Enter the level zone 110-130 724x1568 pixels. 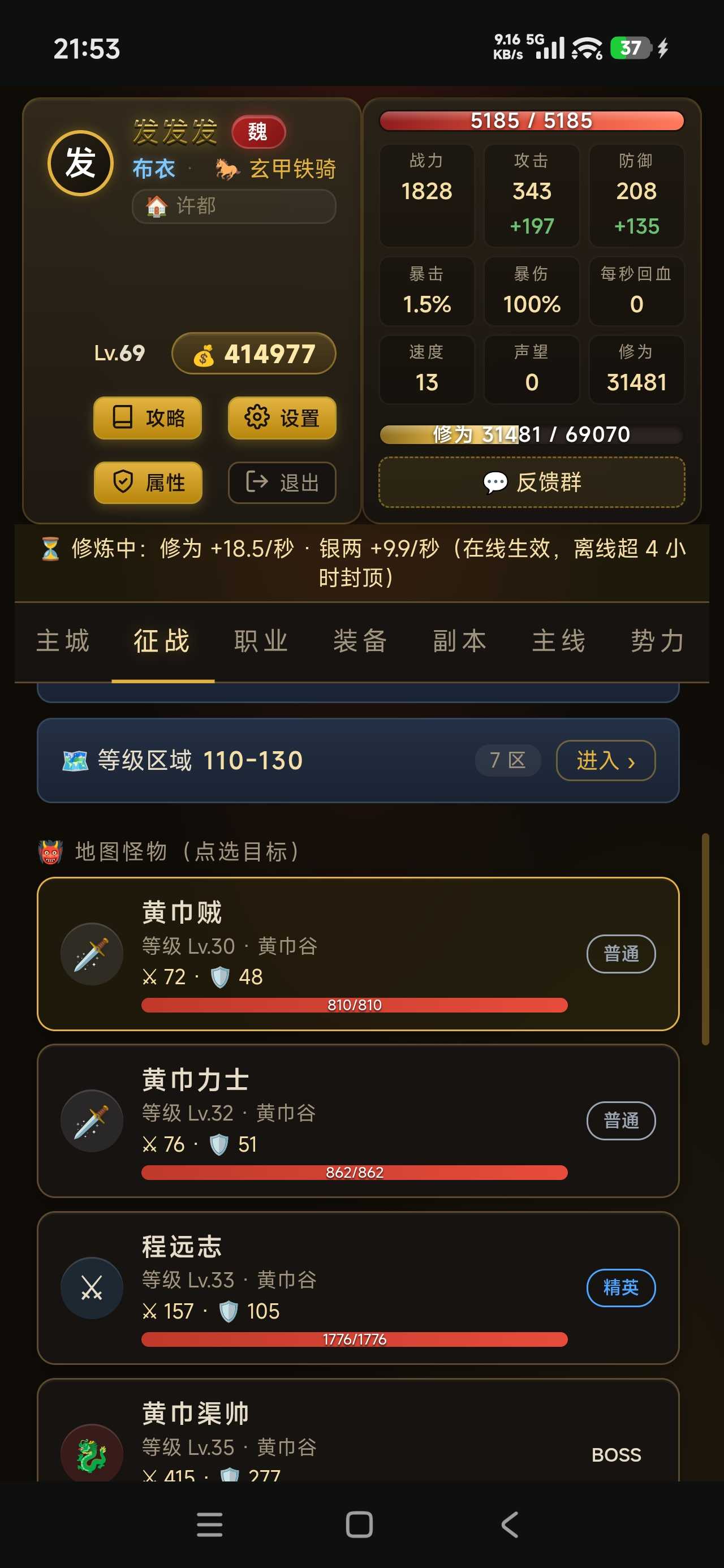(605, 760)
